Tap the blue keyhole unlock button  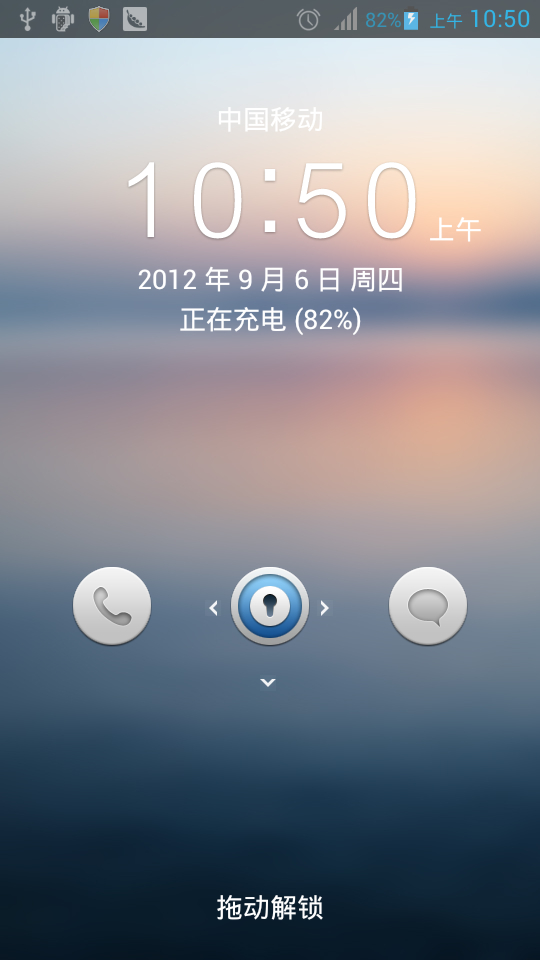pyautogui.click(x=270, y=606)
